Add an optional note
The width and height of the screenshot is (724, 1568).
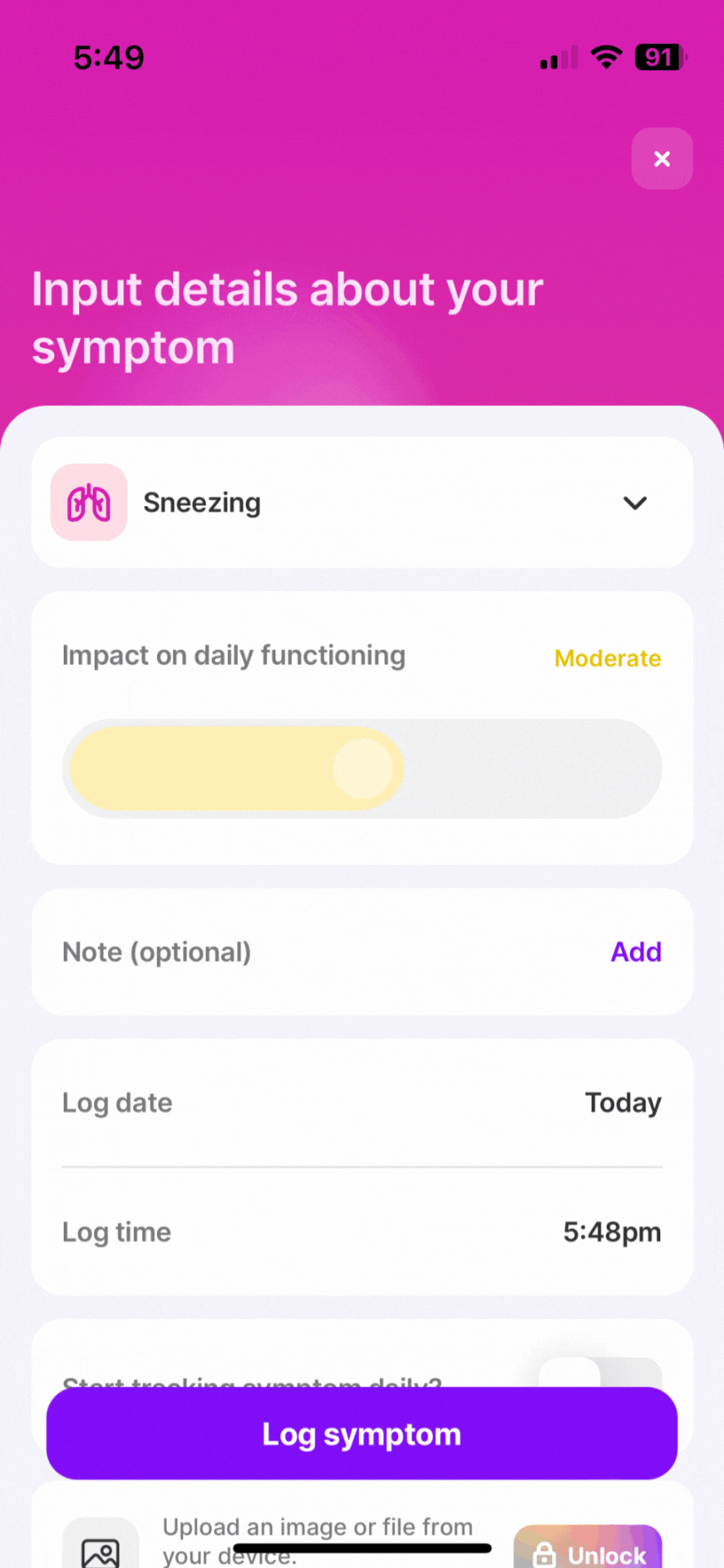[636, 951]
